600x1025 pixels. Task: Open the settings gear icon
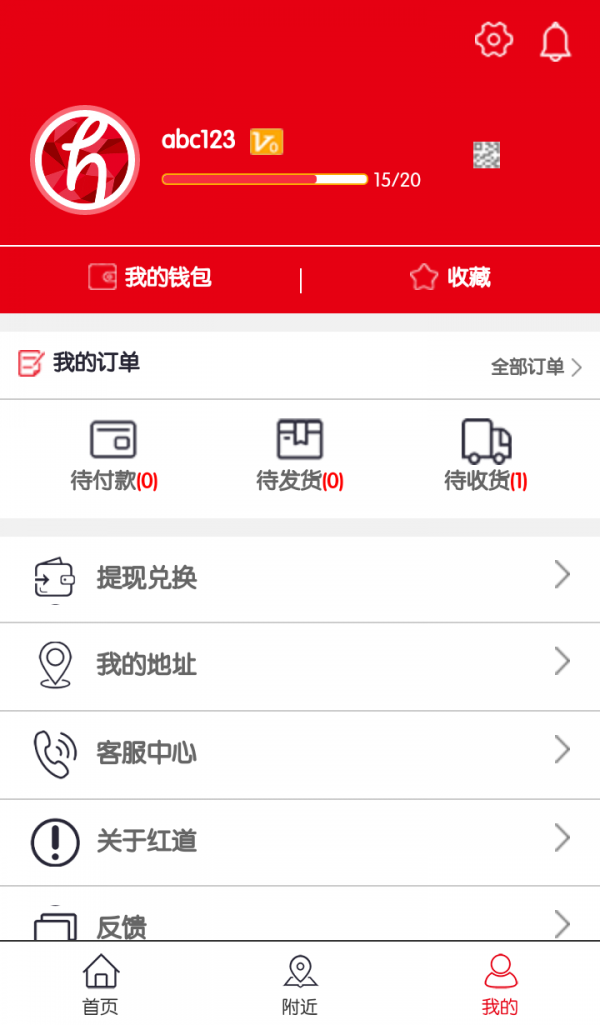(493, 40)
